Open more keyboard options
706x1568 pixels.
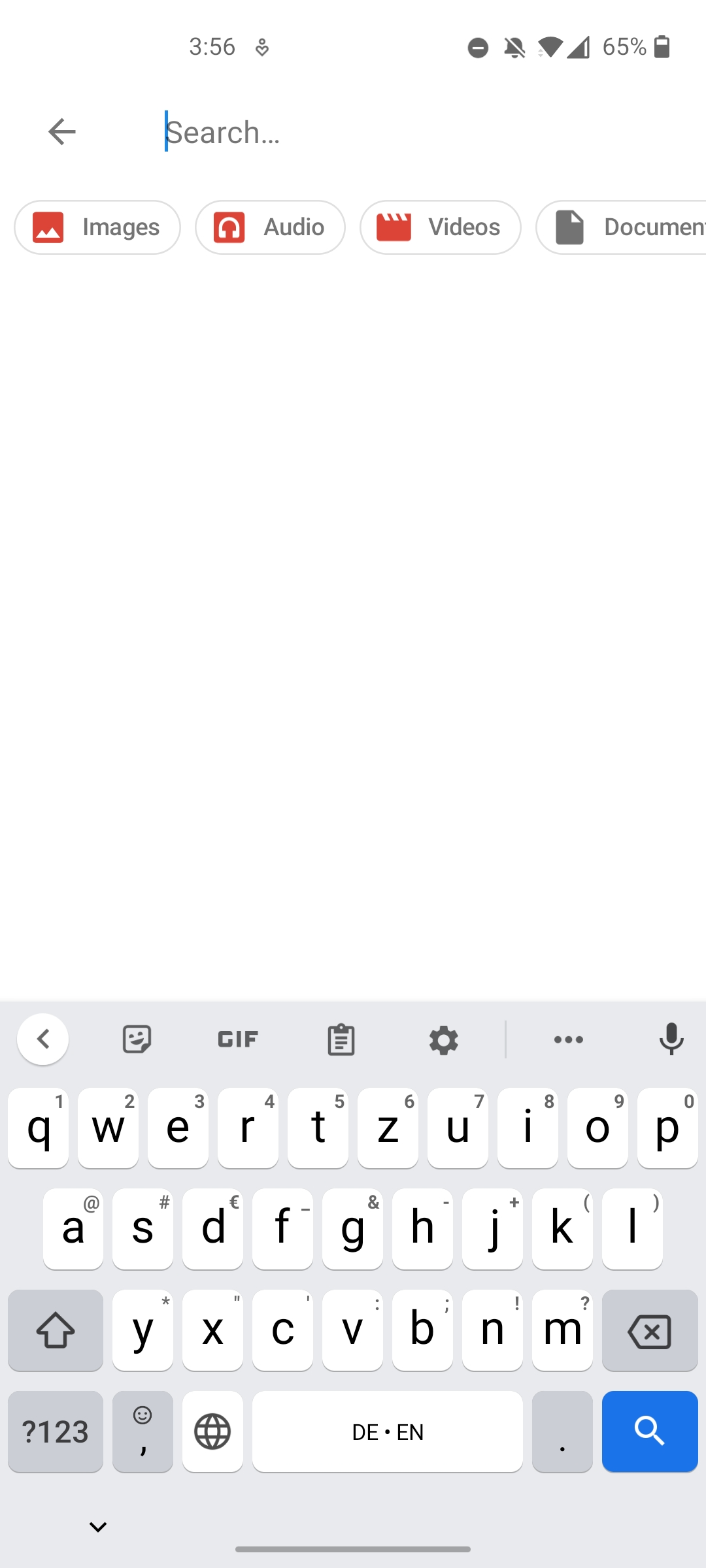click(x=568, y=1039)
